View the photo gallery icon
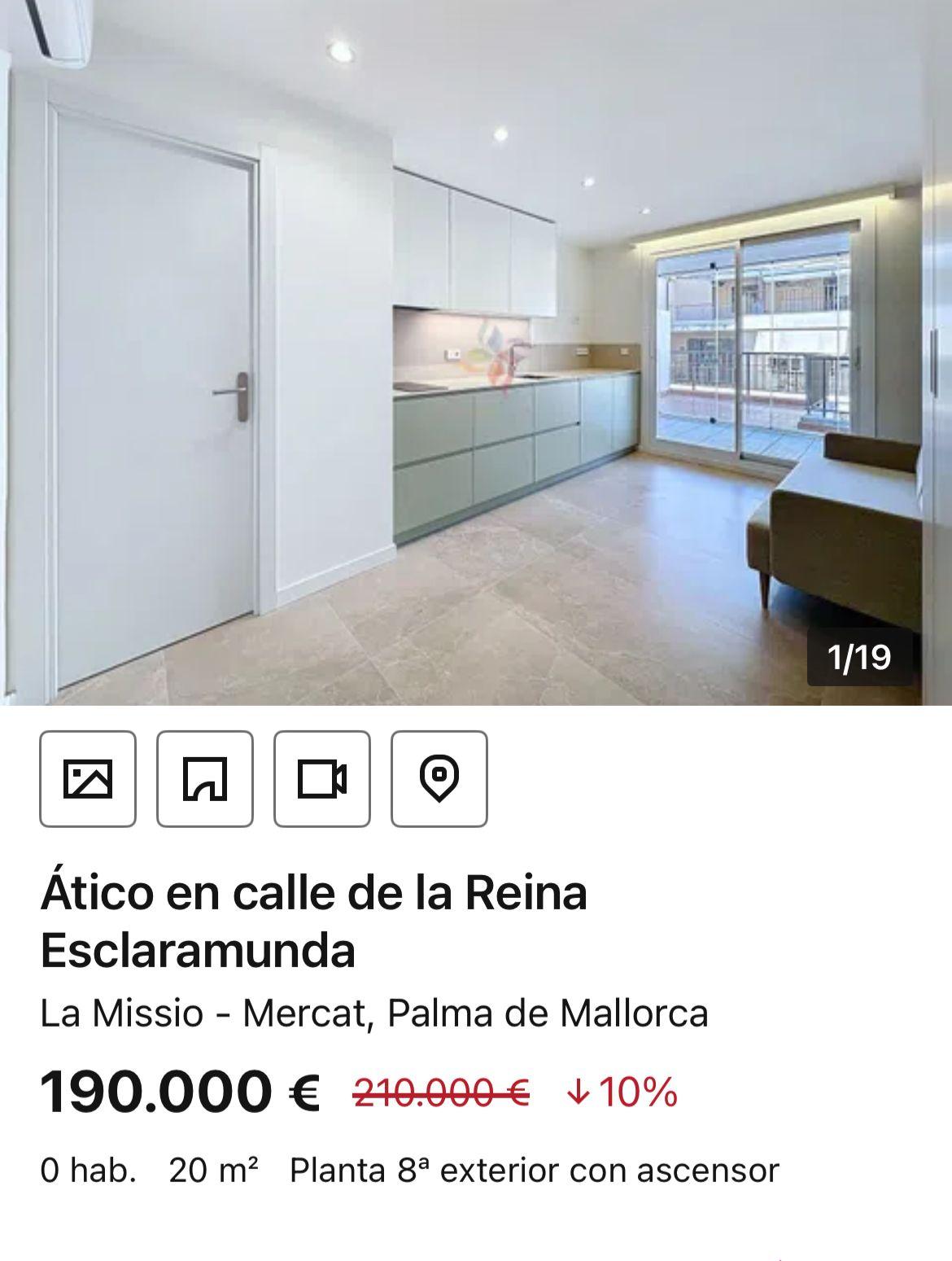Viewport: 952px width, 1261px height. (88, 779)
